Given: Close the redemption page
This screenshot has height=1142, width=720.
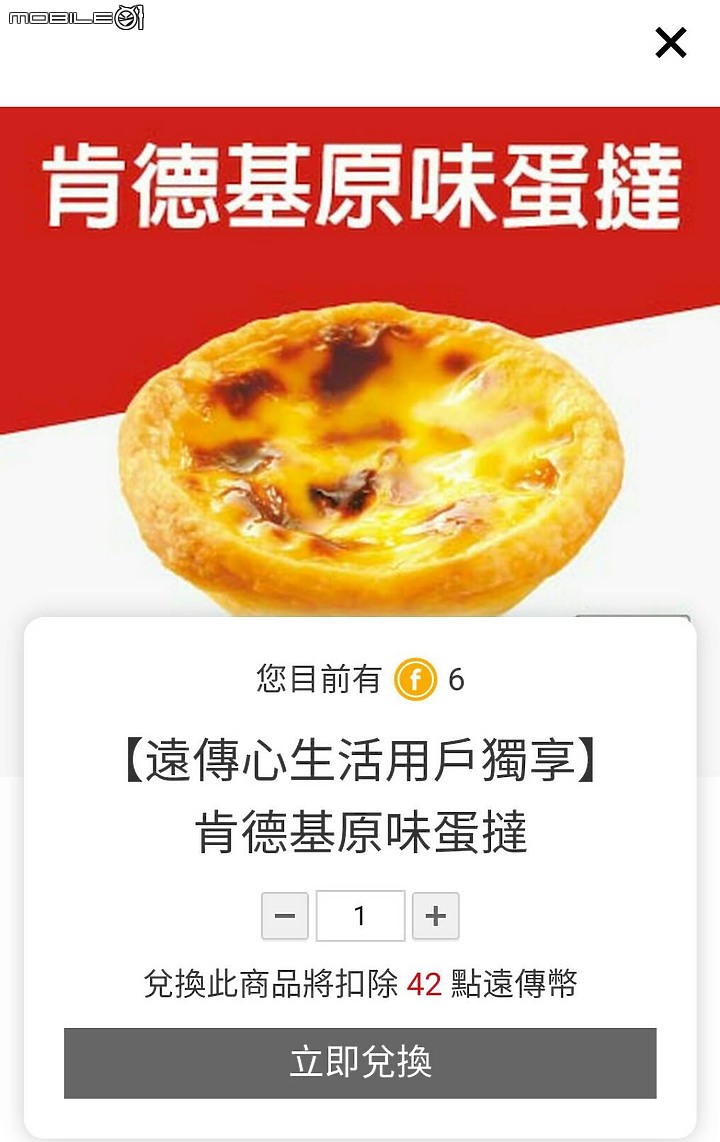Looking at the screenshot, I should [x=670, y=42].
